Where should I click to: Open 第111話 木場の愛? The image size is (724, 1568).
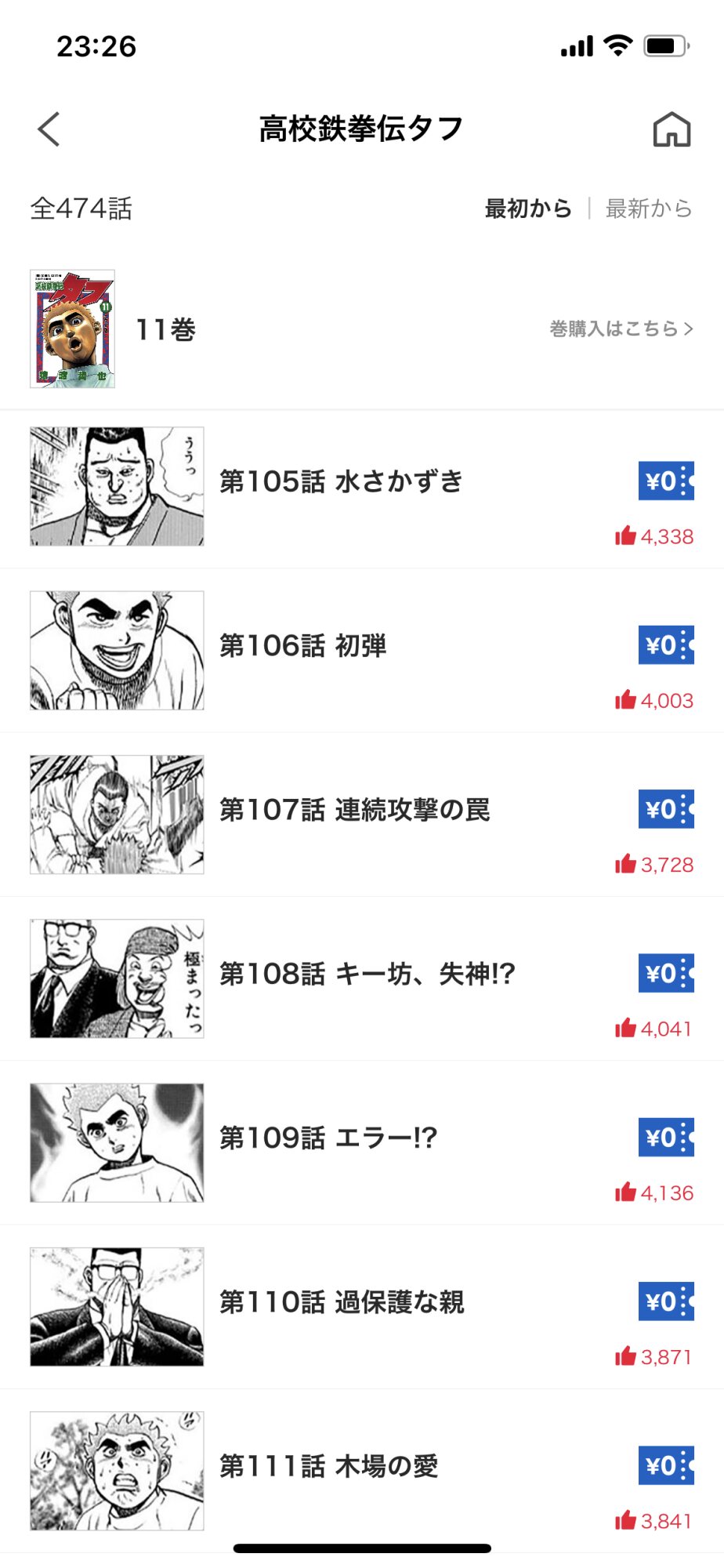(x=362, y=1471)
